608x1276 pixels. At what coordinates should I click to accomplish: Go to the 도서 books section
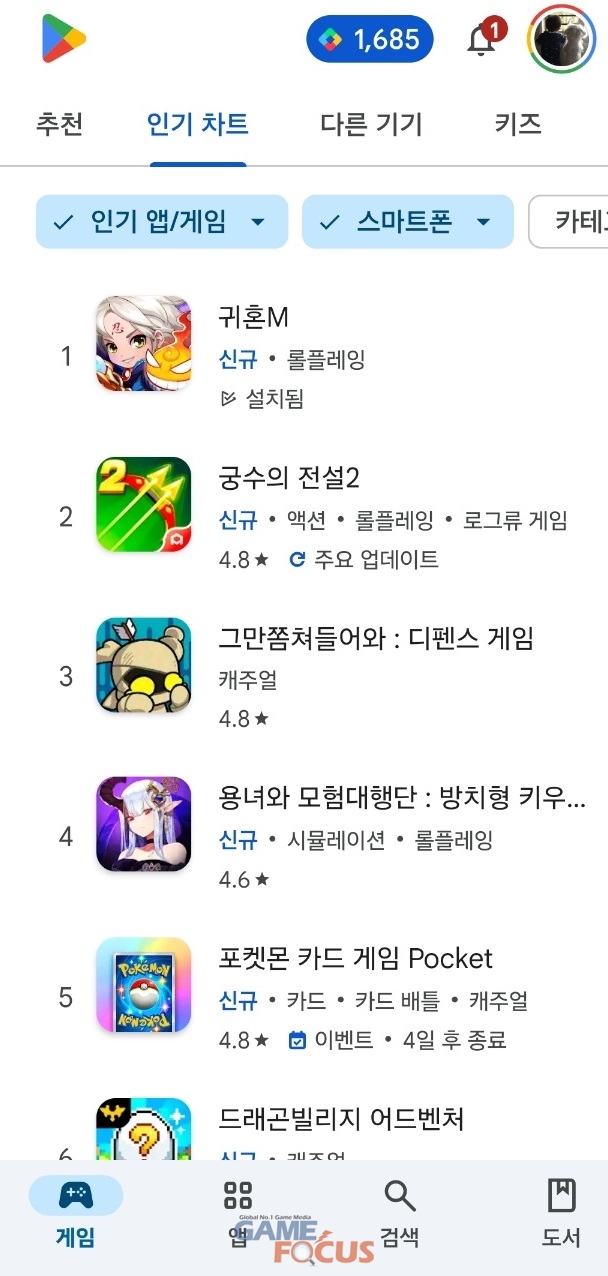coord(561,1212)
